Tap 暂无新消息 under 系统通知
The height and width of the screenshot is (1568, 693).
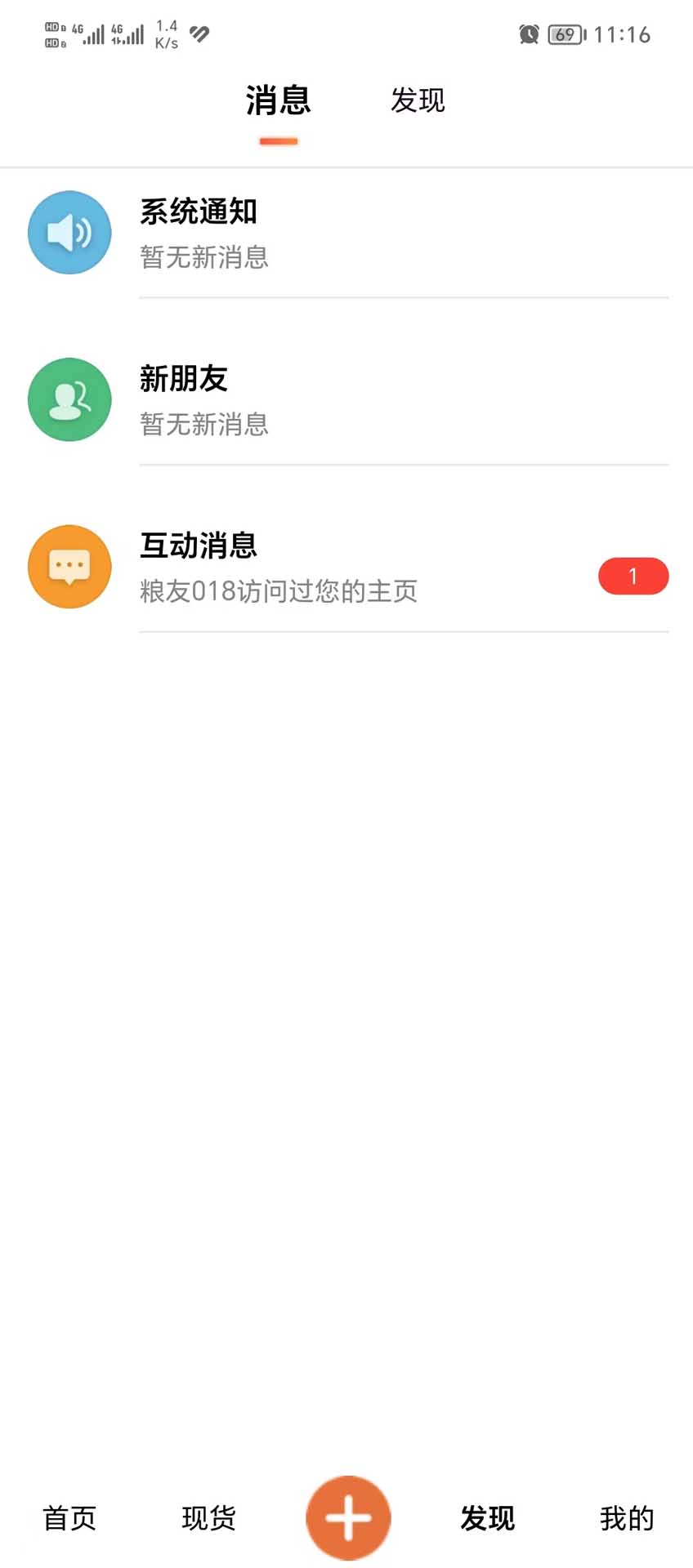click(205, 258)
